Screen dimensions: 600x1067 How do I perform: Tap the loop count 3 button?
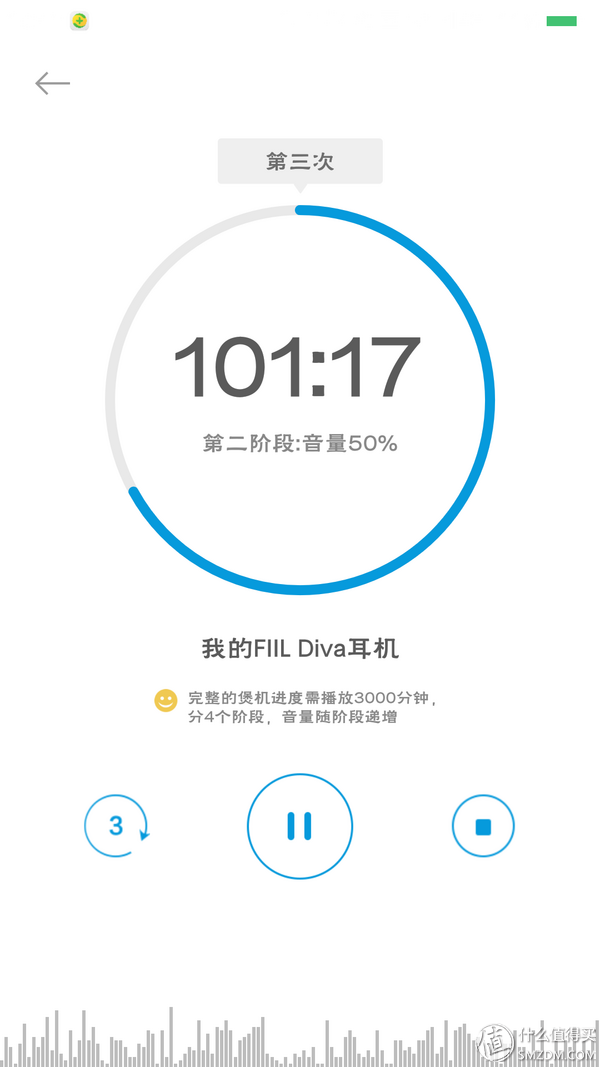116,825
